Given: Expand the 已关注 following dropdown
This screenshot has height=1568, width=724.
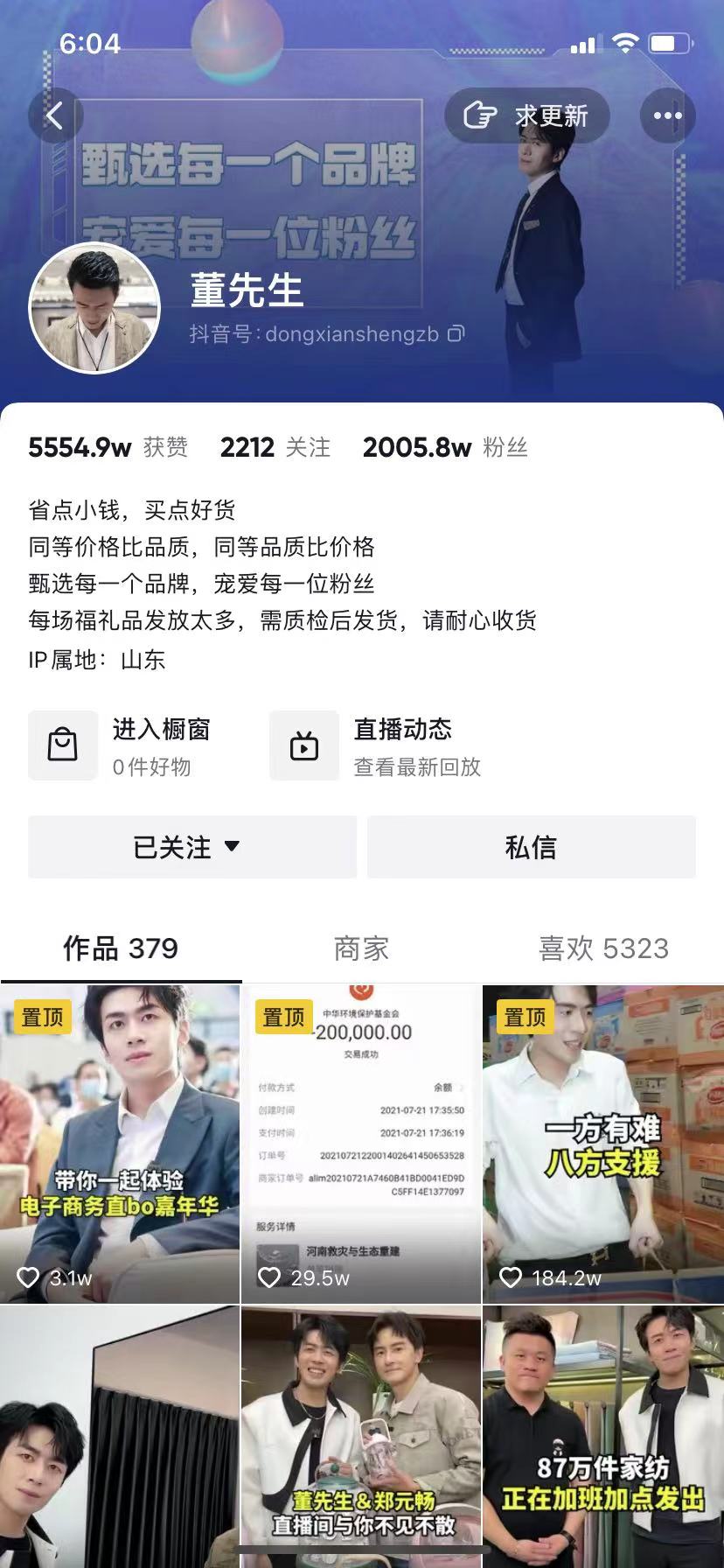Looking at the screenshot, I should click(191, 847).
